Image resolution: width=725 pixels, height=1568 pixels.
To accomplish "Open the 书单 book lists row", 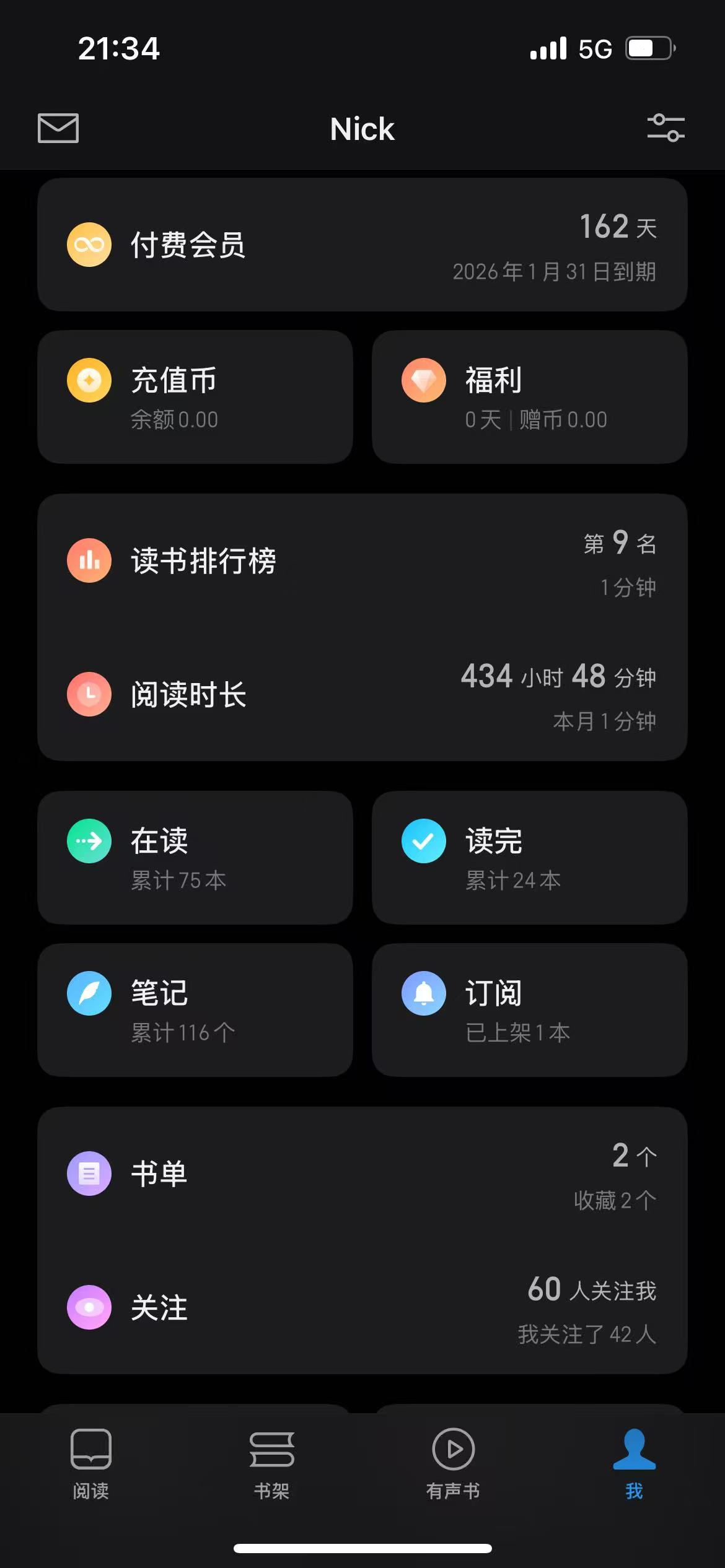I will point(362,1174).
